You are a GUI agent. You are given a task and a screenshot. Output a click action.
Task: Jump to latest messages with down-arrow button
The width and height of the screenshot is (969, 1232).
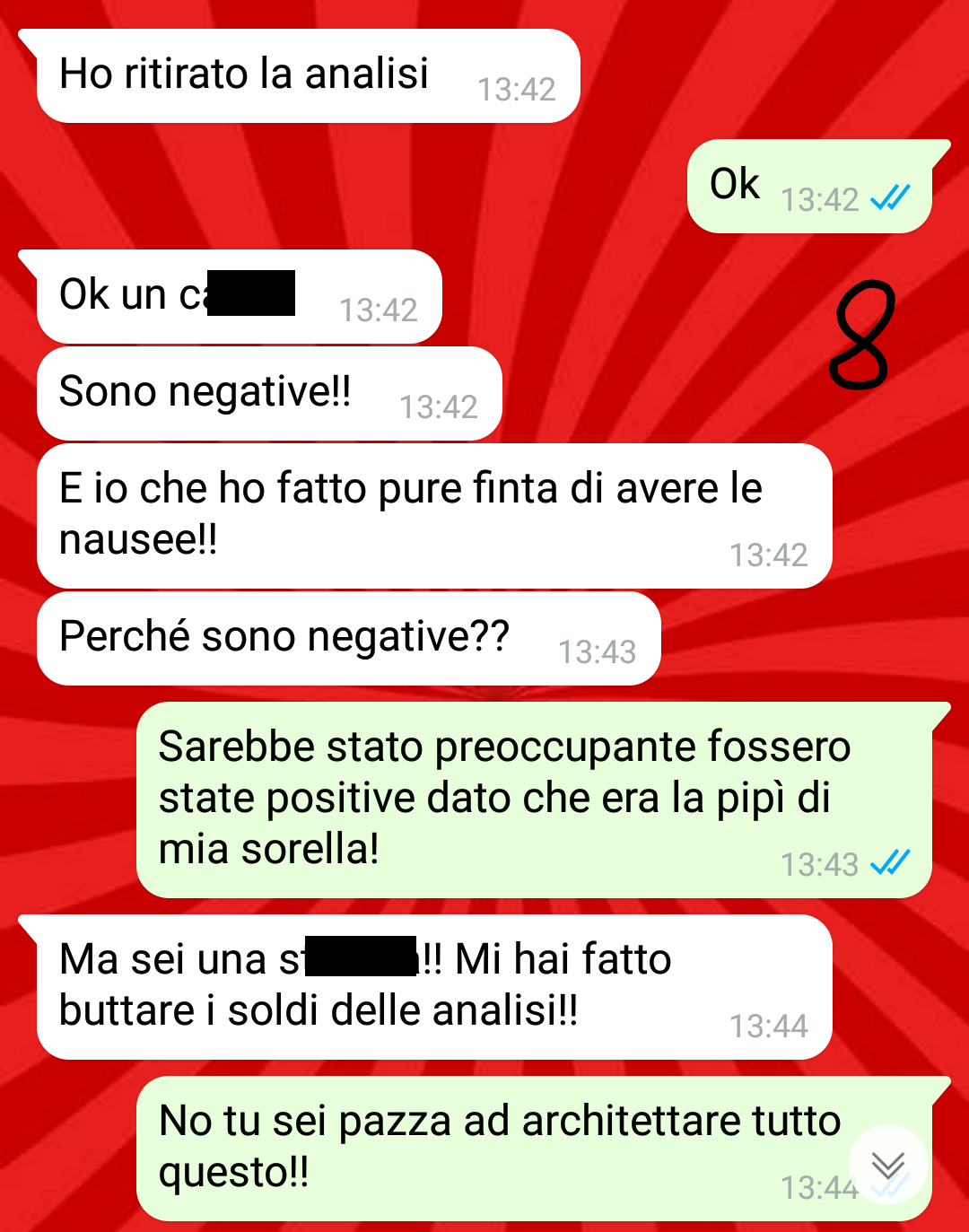pos(888,1165)
